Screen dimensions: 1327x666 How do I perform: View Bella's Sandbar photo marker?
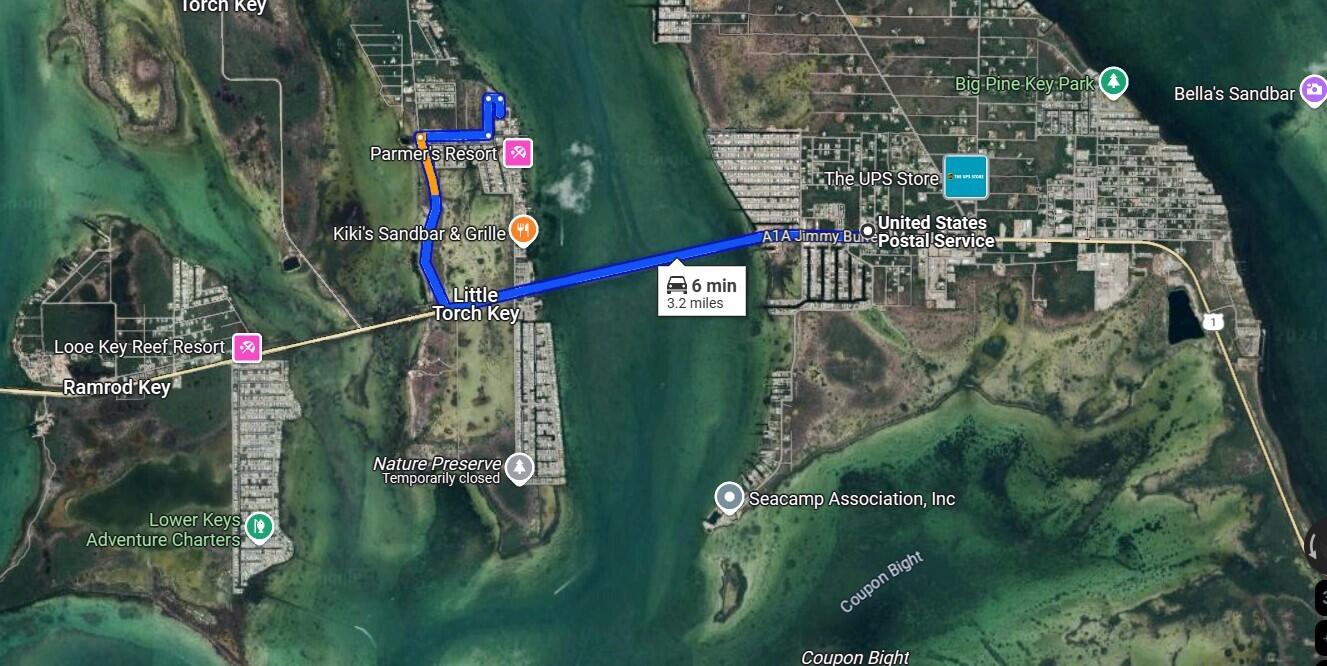1313,92
